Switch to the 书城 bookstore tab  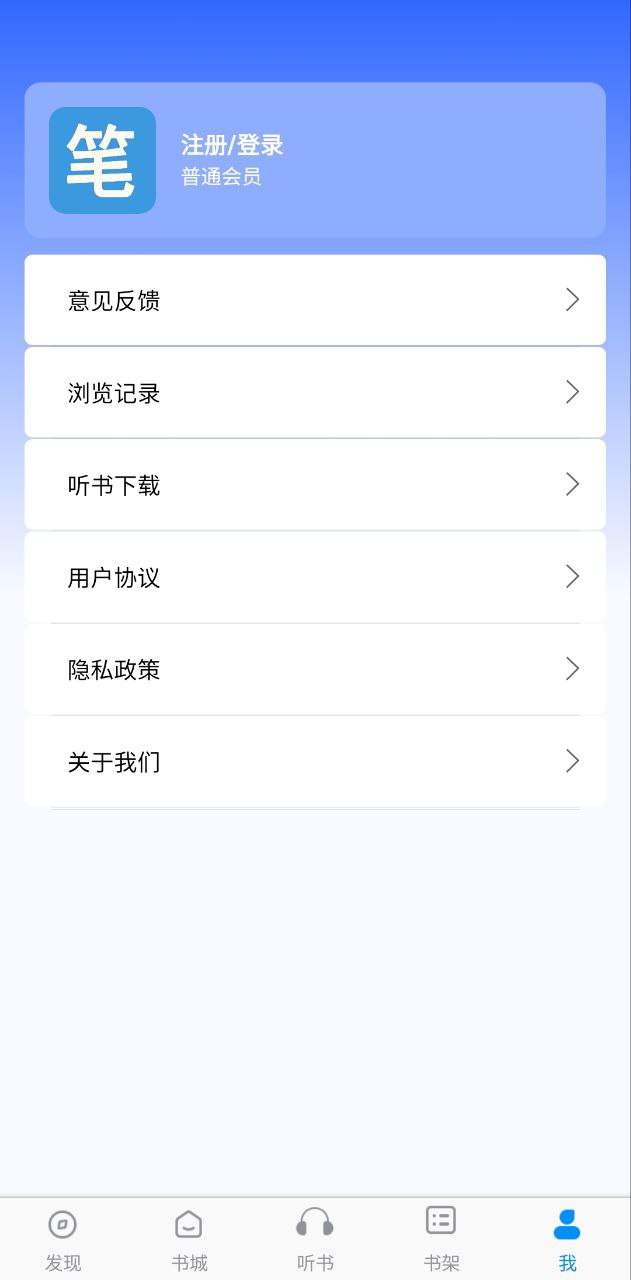point(189,1240)
